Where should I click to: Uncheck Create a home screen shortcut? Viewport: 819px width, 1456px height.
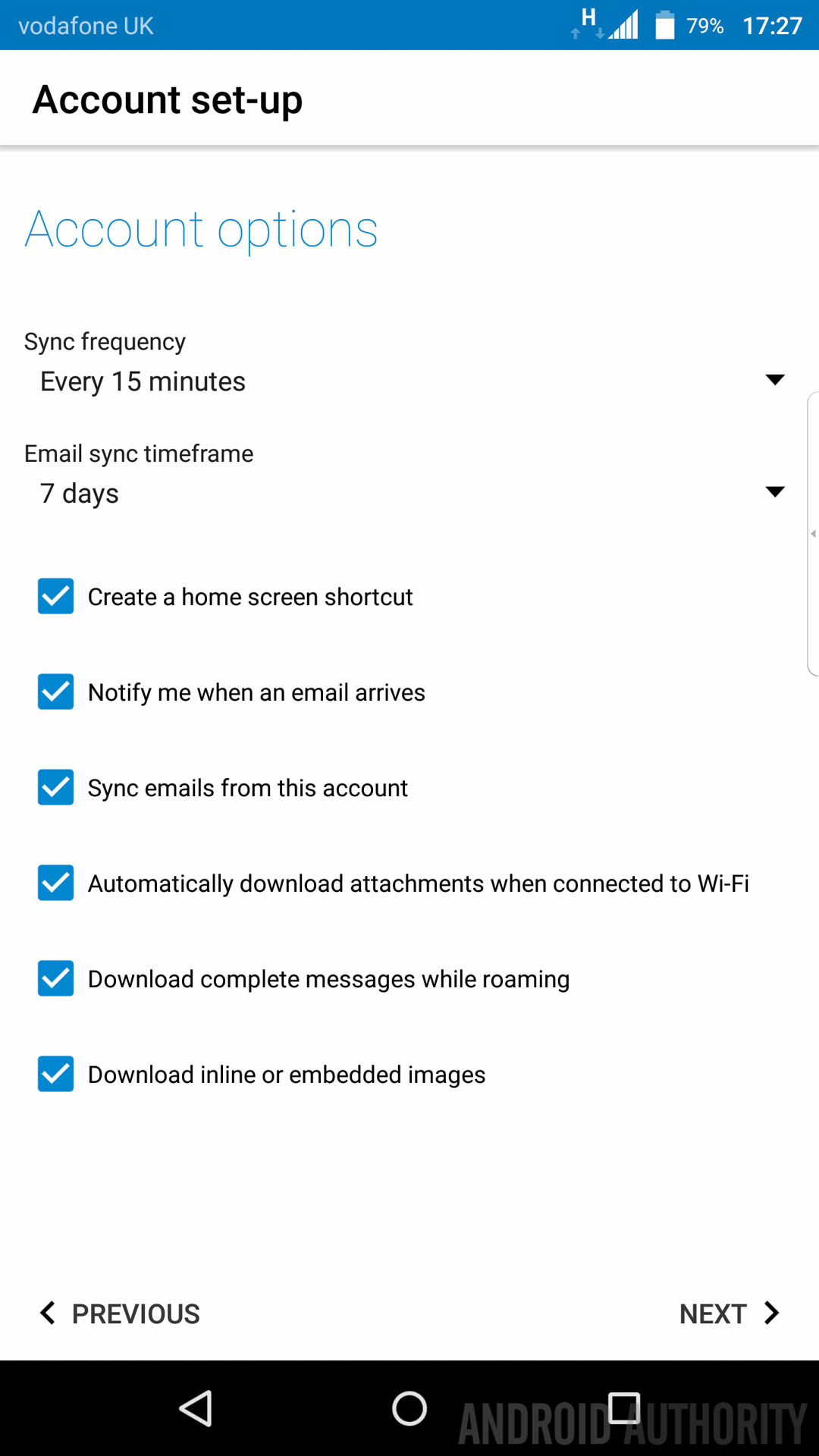(x=56, y=596)
